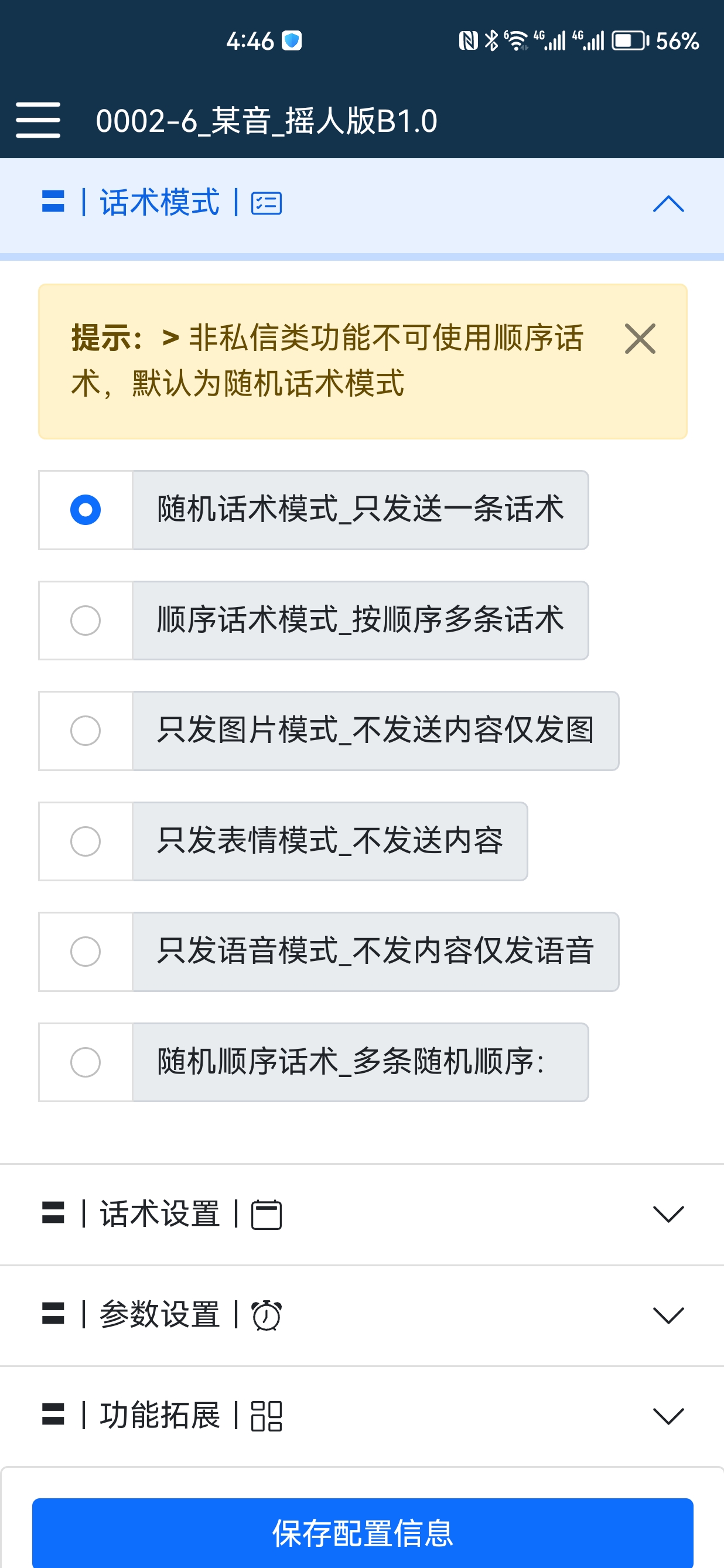The image size is (724, 1568).
Task: Expand the 话术设置 section
Action: [x=362, y=1214]
